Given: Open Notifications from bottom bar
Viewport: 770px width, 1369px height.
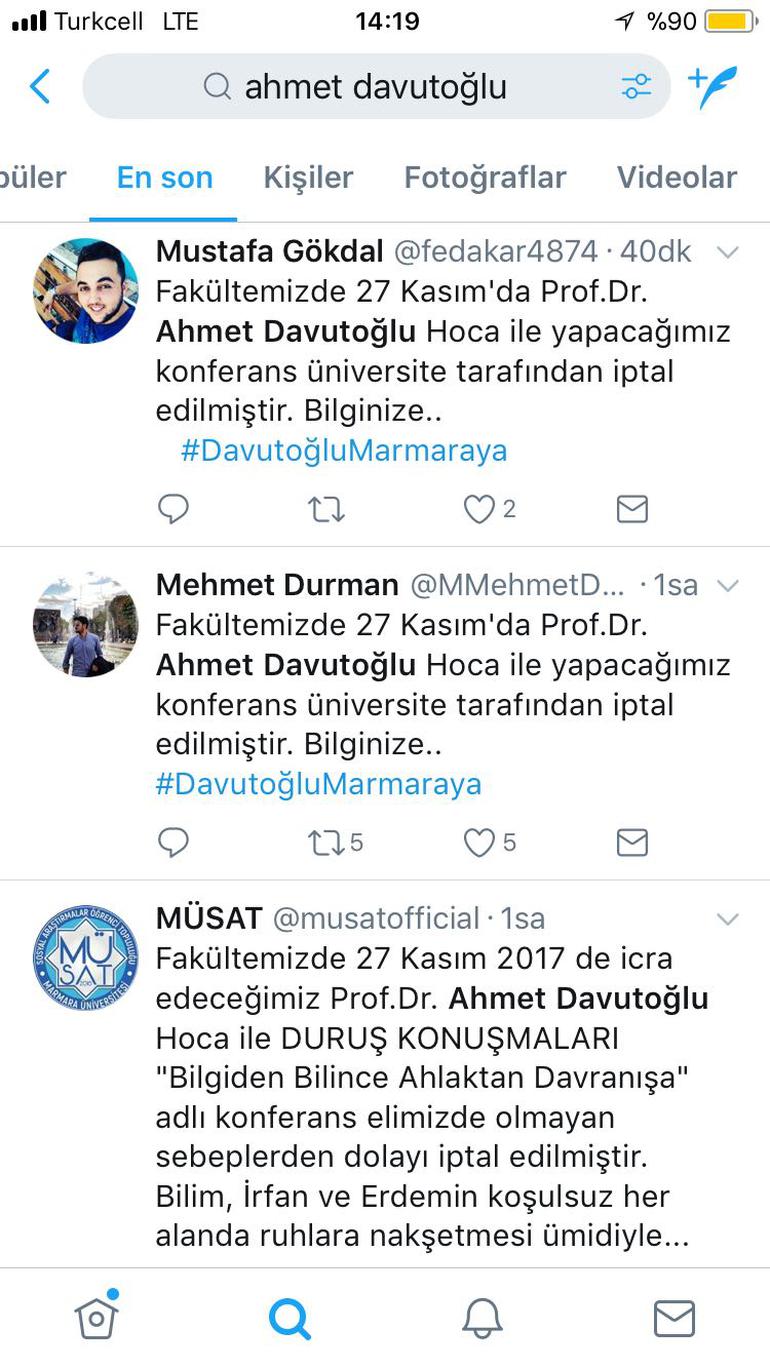Looking at the screenshot, I should point(482,1319).
